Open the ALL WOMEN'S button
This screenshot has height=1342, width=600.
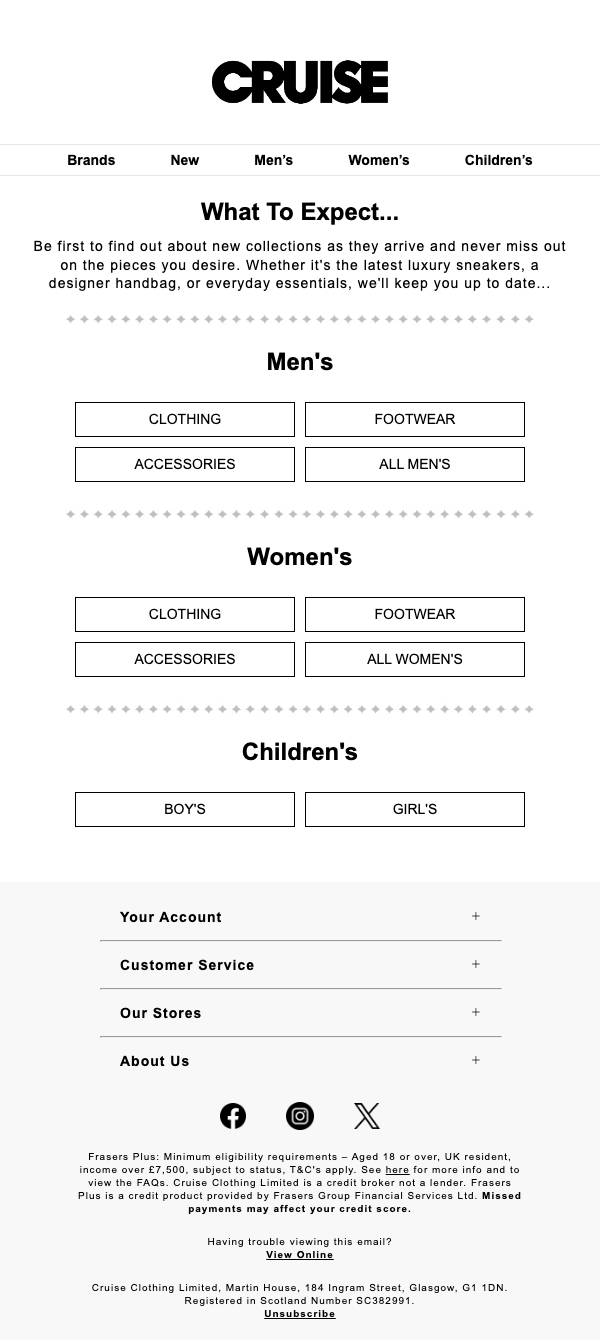[415, 659]
